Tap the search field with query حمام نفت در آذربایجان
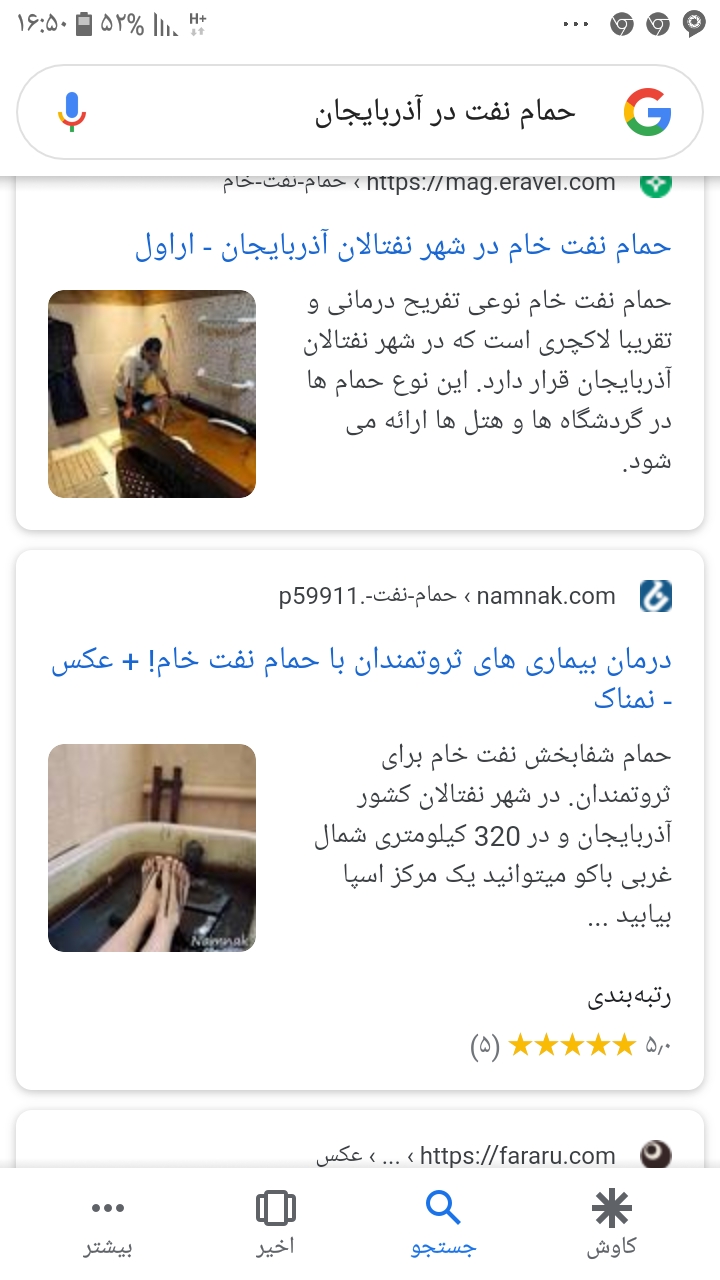720x1280 pixels. (x=400, y=112)
